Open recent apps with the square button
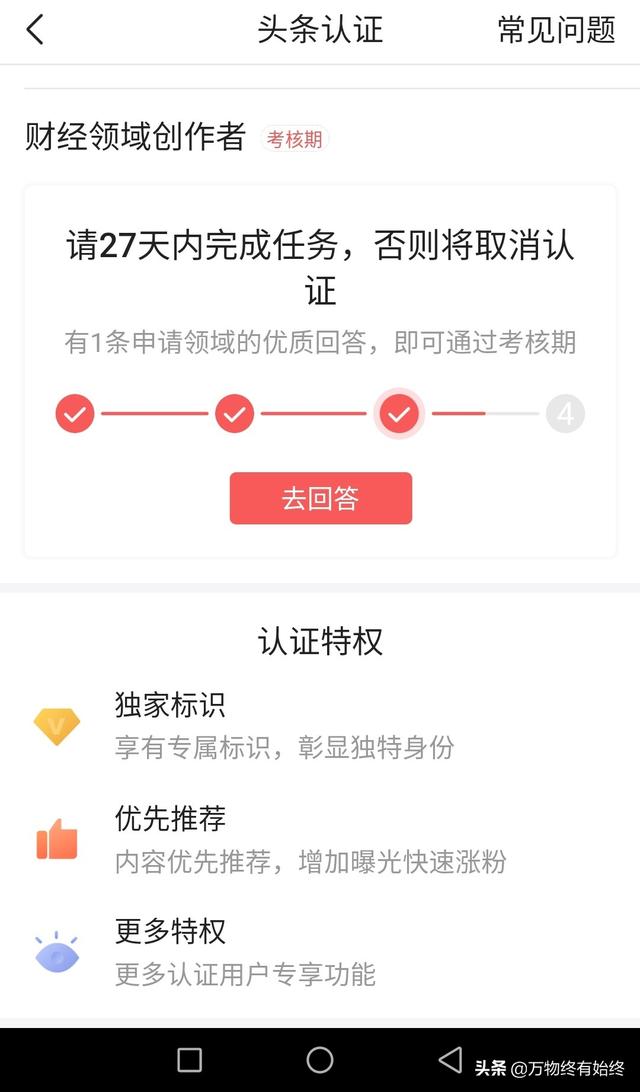Image resolution: width=640 pixels, height=1092 pixels. [189, 1060]
